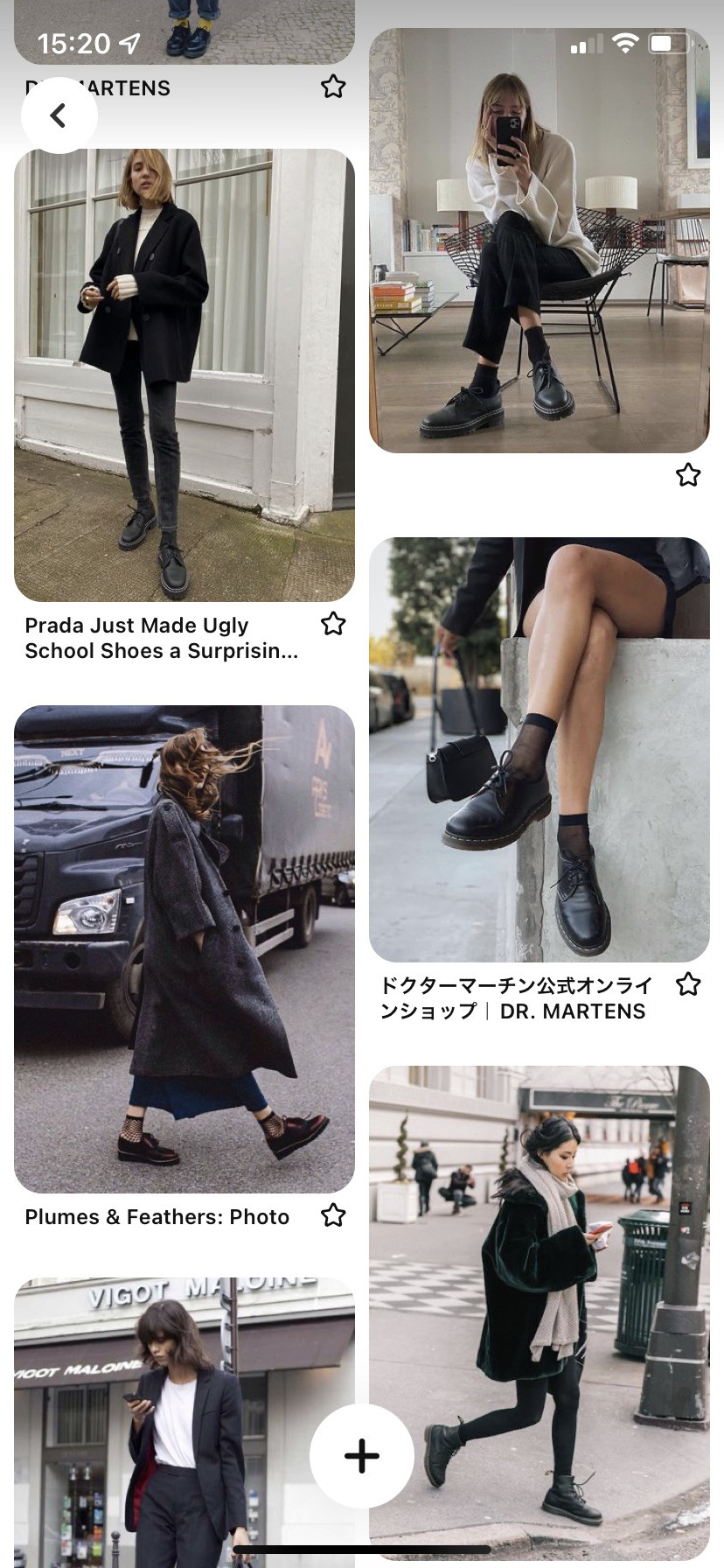Star the mirror selfie chair pin

pyautogui.click(x=688, y=475)
